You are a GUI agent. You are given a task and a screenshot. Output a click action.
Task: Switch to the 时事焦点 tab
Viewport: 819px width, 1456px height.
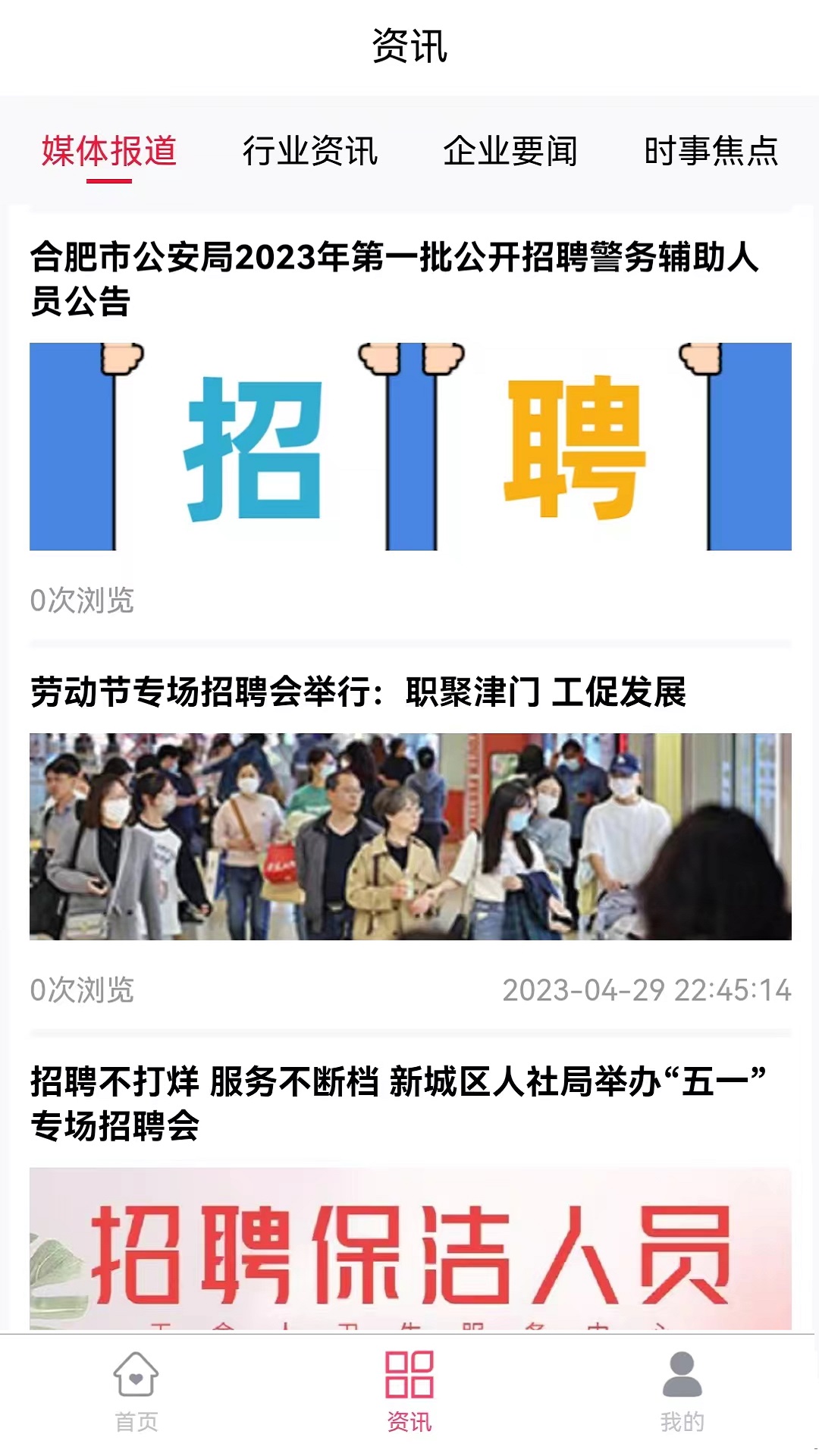[x=711, y=151]
